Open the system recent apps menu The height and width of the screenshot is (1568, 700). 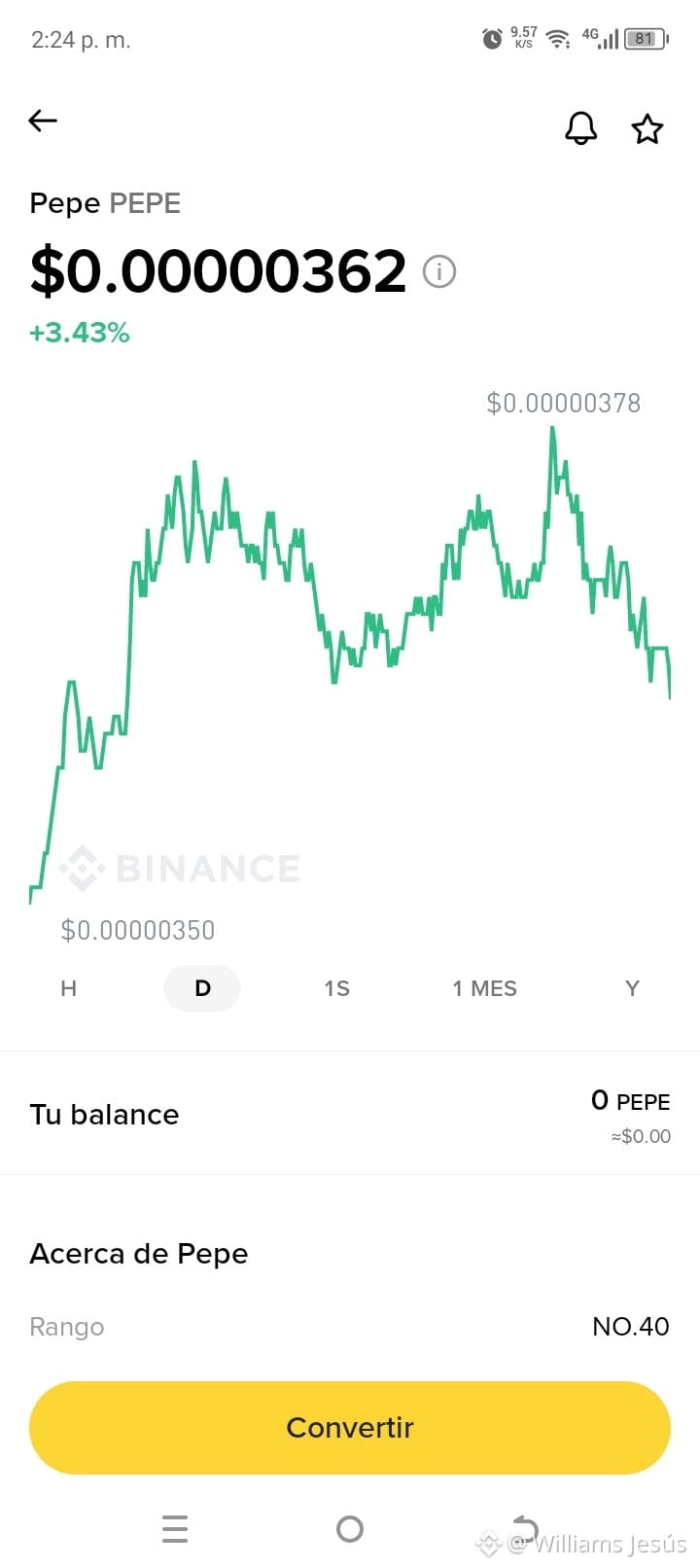tap(175, 1529)
